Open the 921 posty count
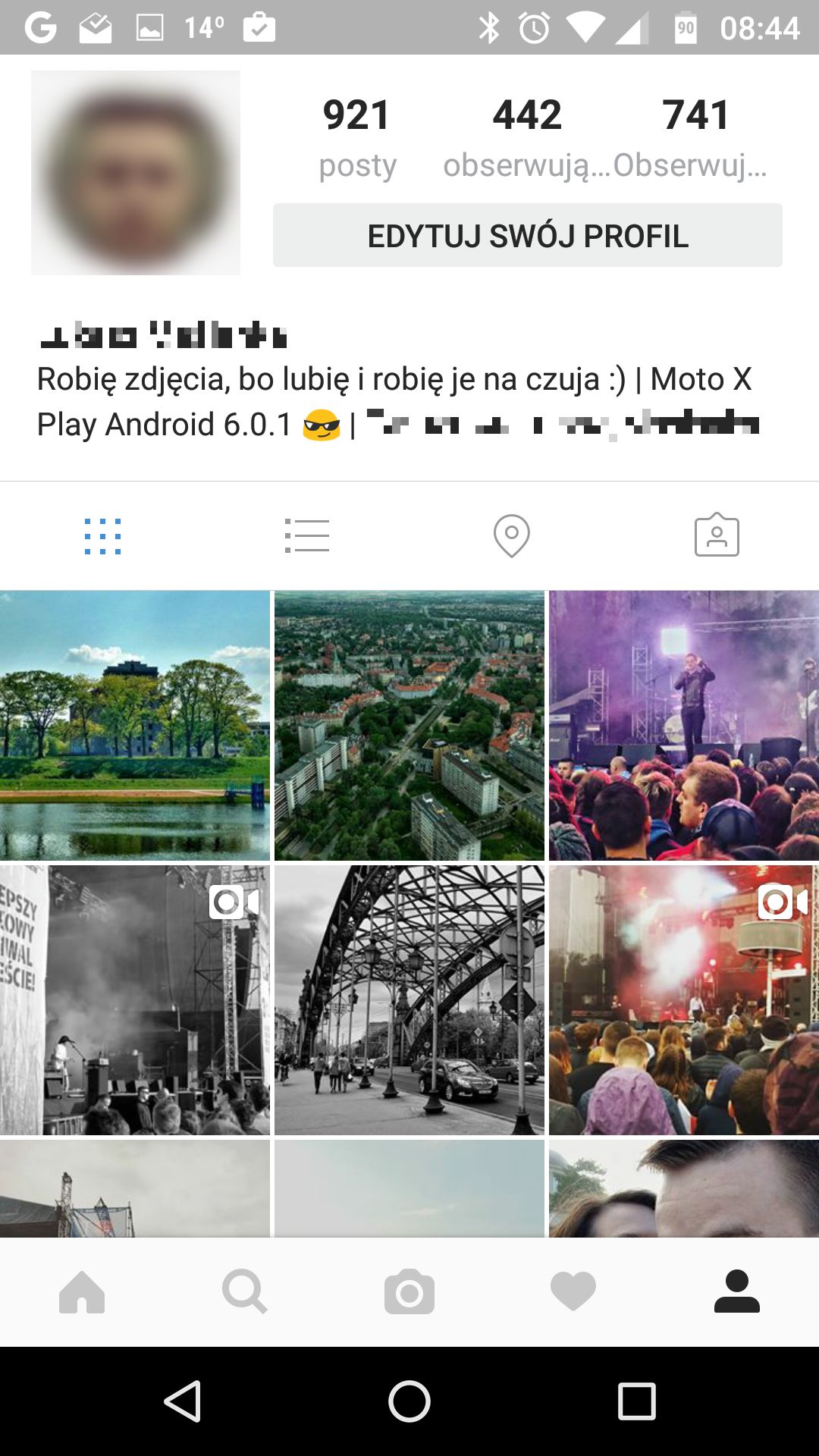 coord(357,138)
